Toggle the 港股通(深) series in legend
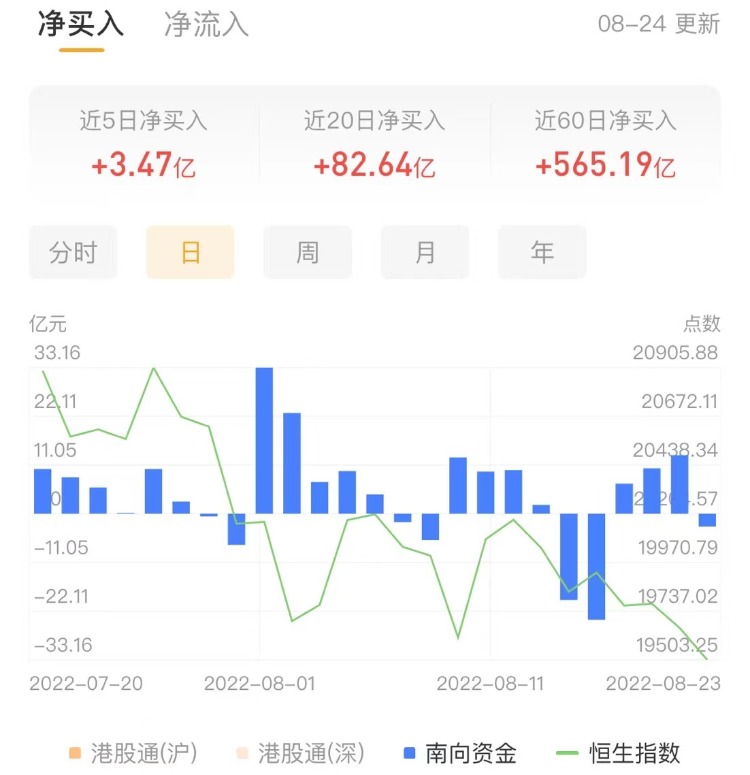Screen dimensions: 750x775 (x=300, y=752)
